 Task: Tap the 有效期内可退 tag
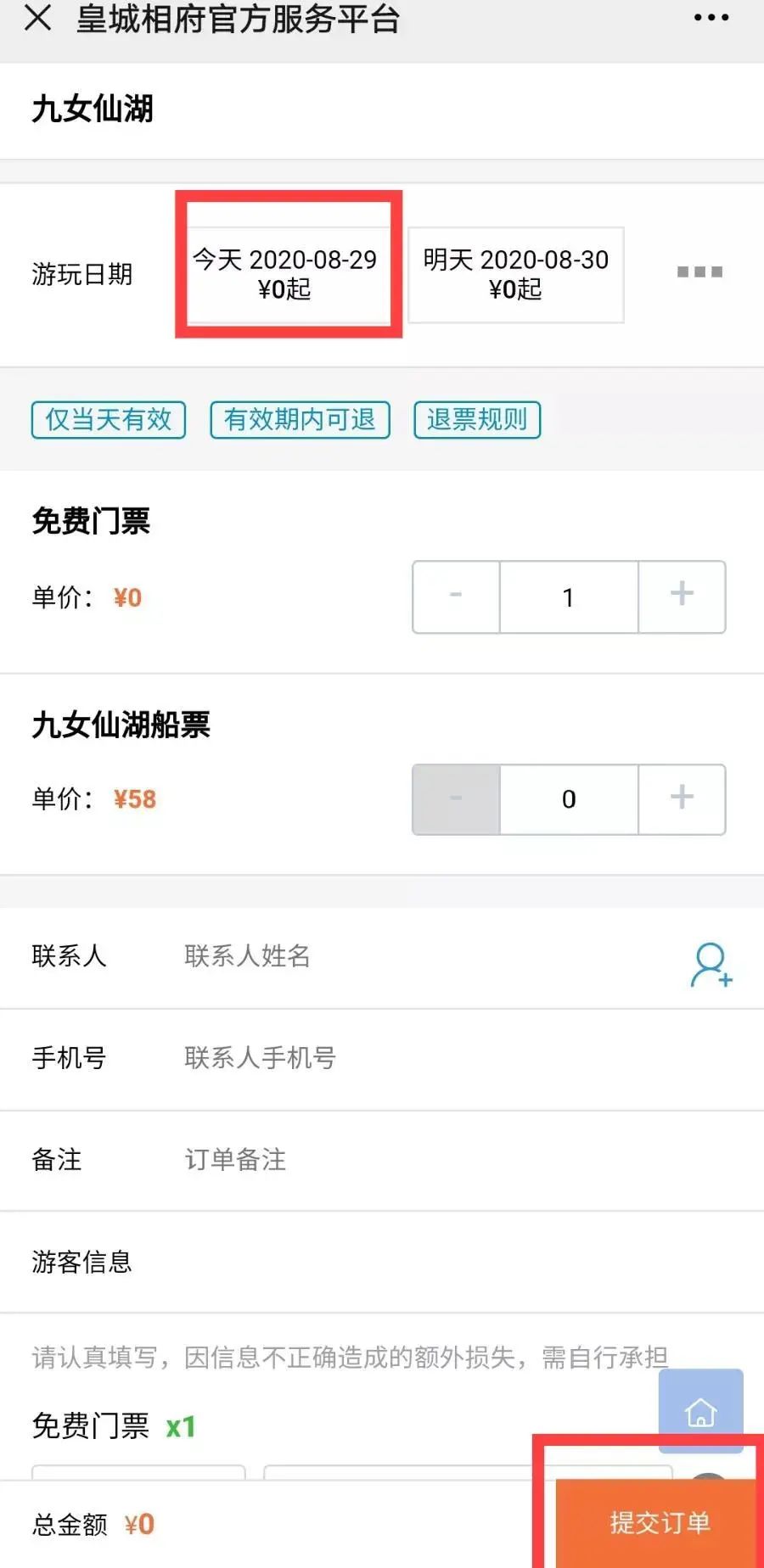point(300,419)
